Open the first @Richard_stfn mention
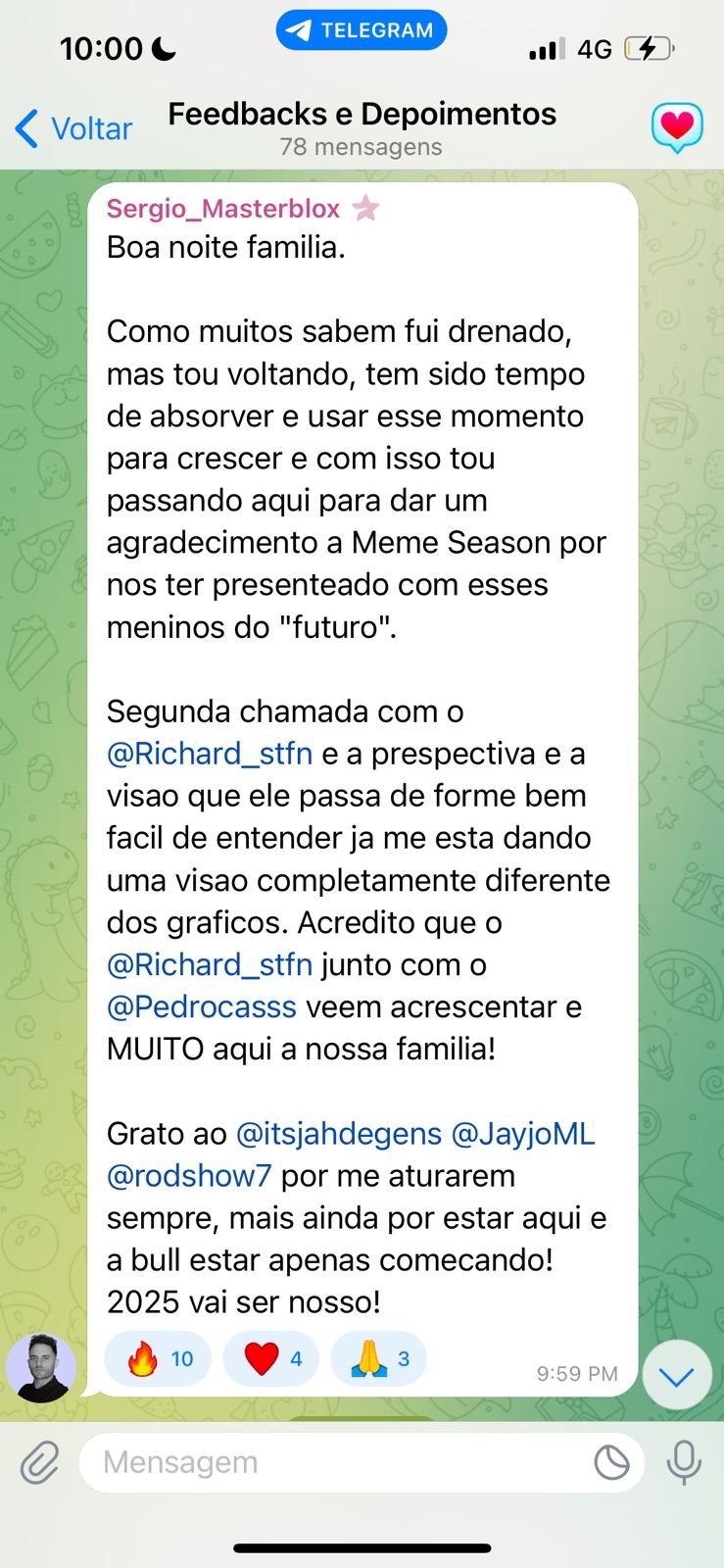 click(x=210, y=753)
